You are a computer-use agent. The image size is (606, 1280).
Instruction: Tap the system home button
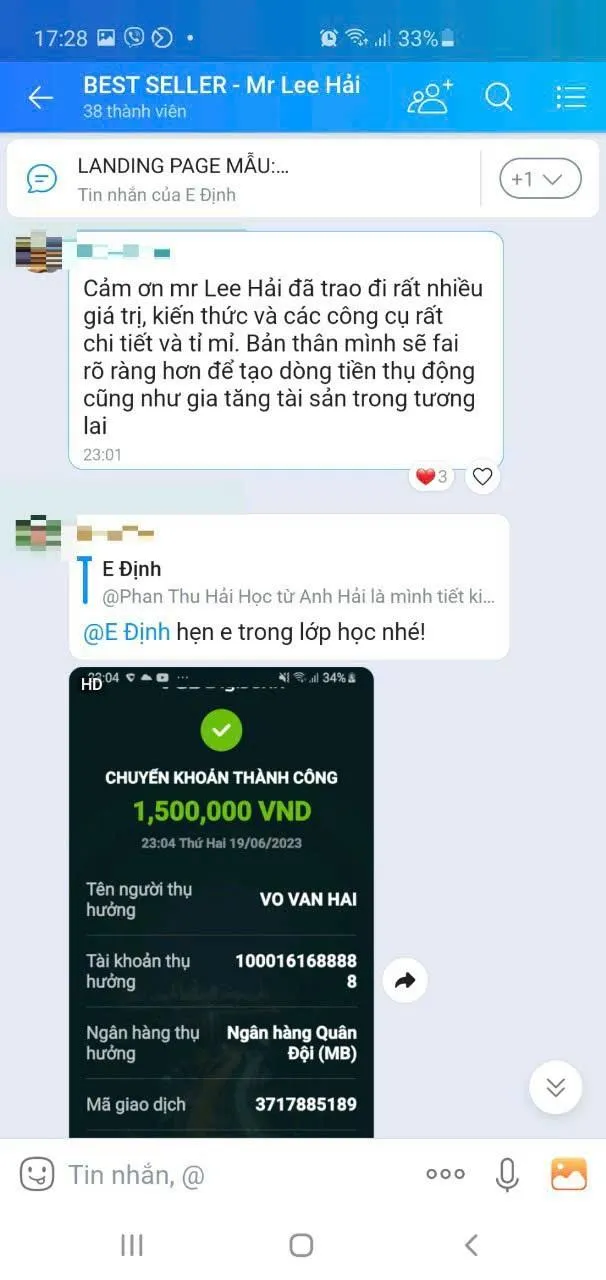pyautogui.click(x=301, y=1245)
